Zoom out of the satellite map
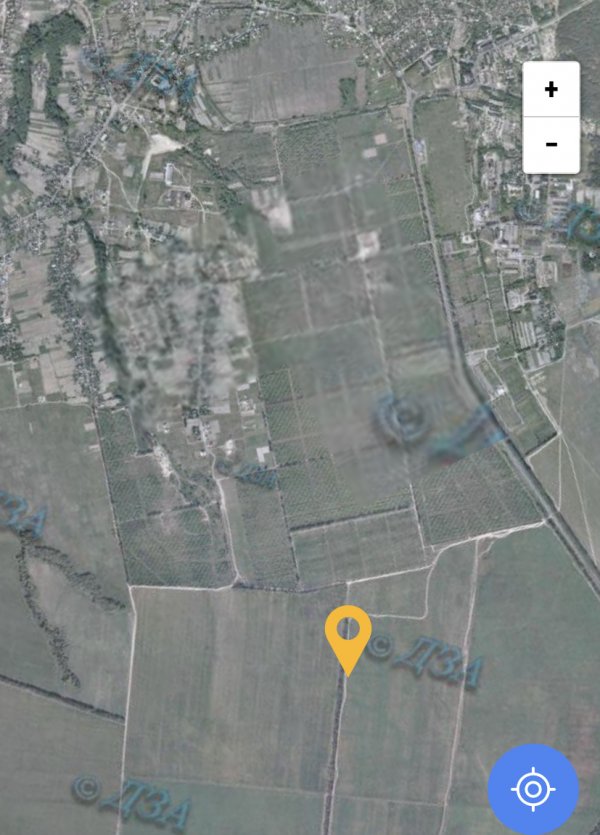This screenshot has height=835, width=600. click(551, 145)
